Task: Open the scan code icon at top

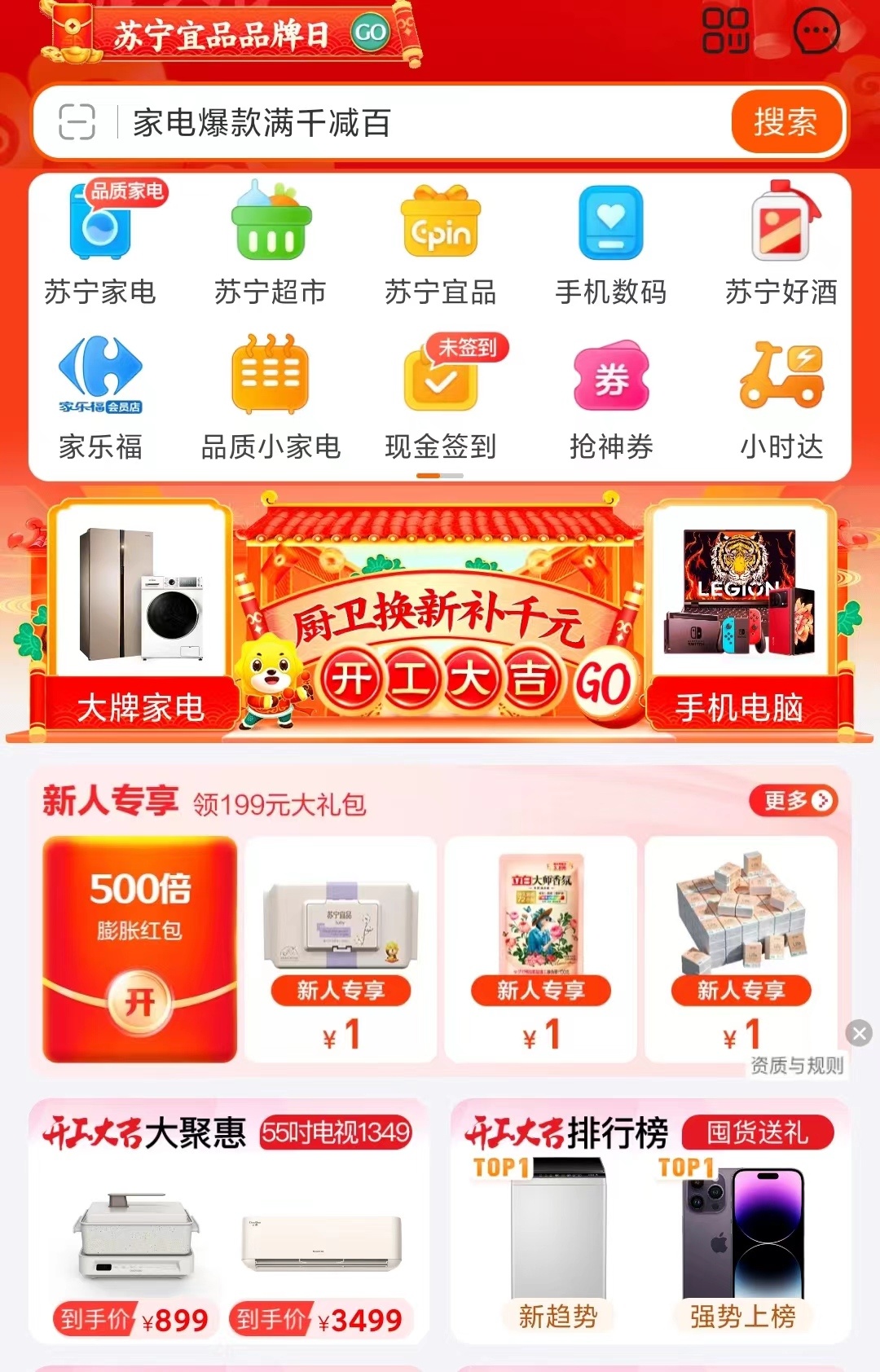Action: click(726, 32)
